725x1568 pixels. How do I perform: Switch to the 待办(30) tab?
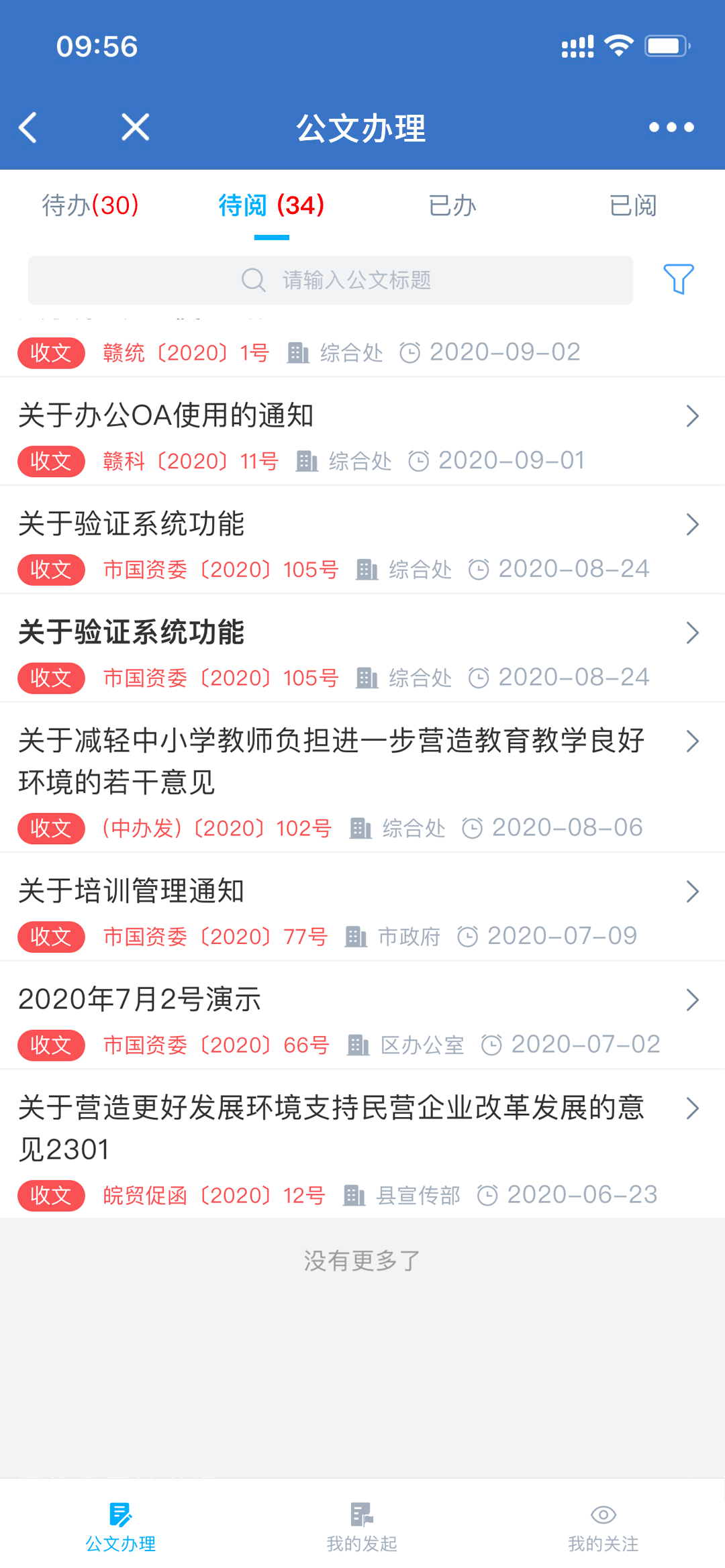pyautogui.click(x=91, y=205)
